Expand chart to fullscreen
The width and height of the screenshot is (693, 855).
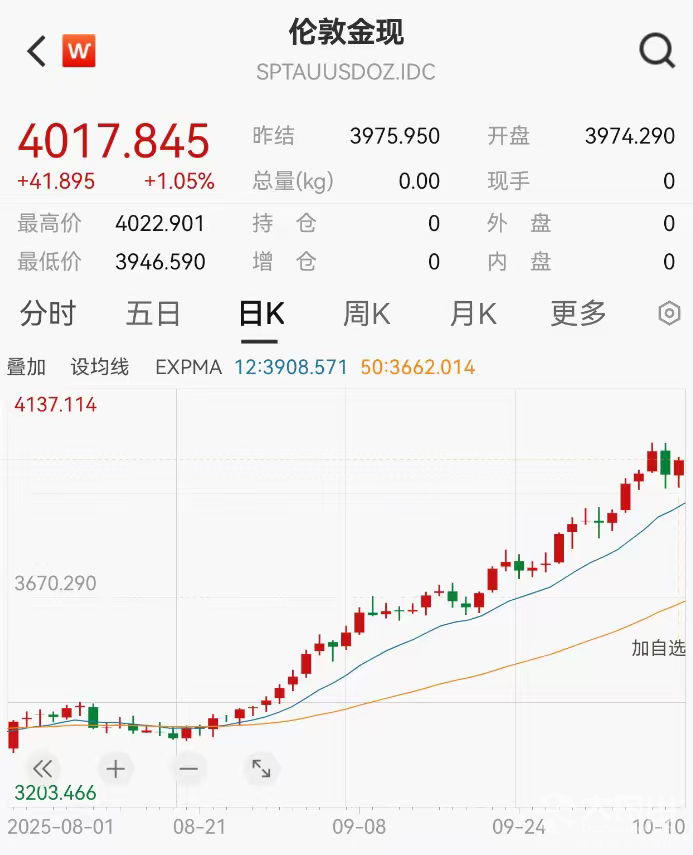261,769
